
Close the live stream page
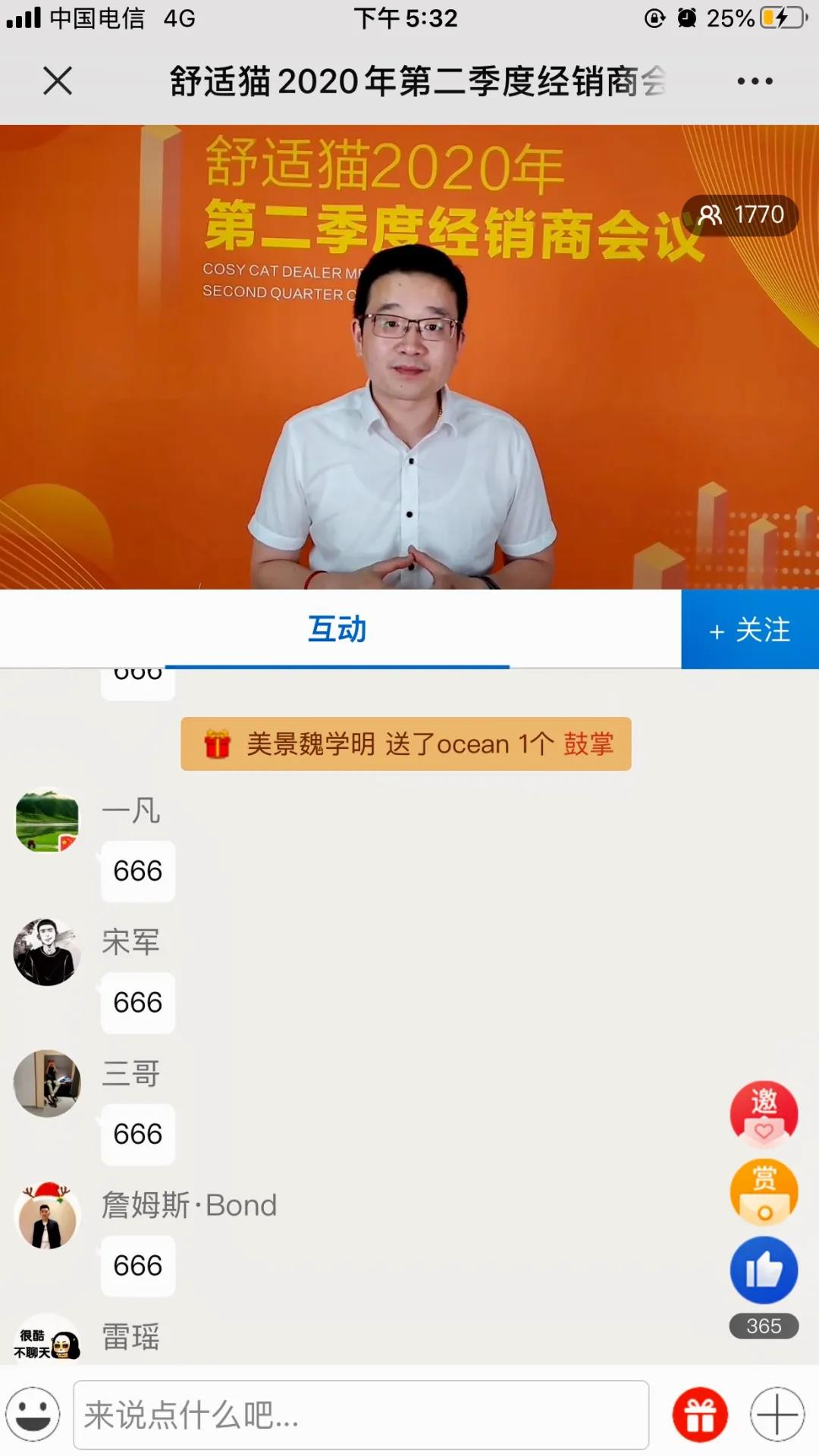[58, 80]
